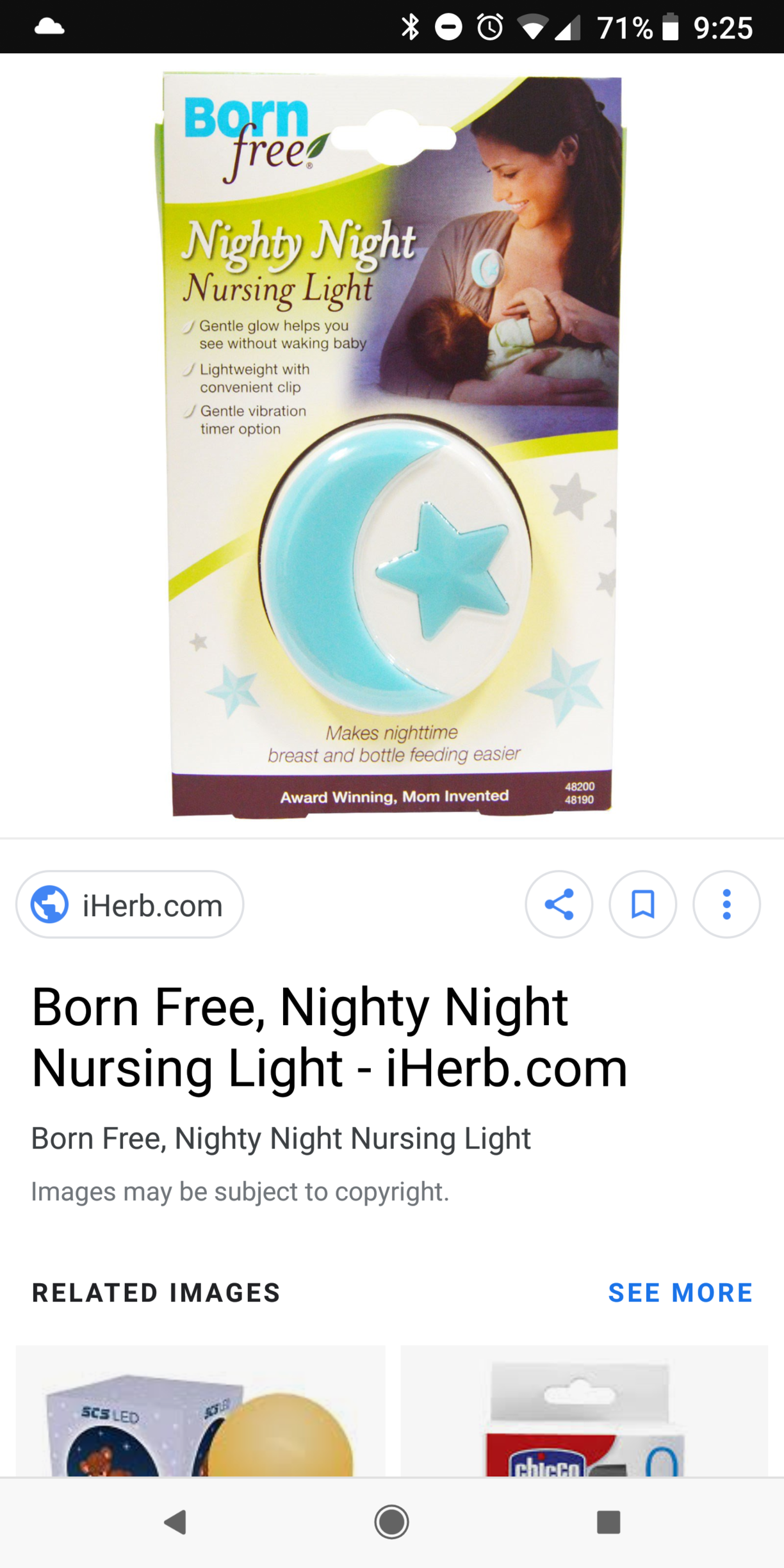784x1568 pixels.
Task: Bookmark the Nighty Night Nursing Light image
Action: coord(642,905)
